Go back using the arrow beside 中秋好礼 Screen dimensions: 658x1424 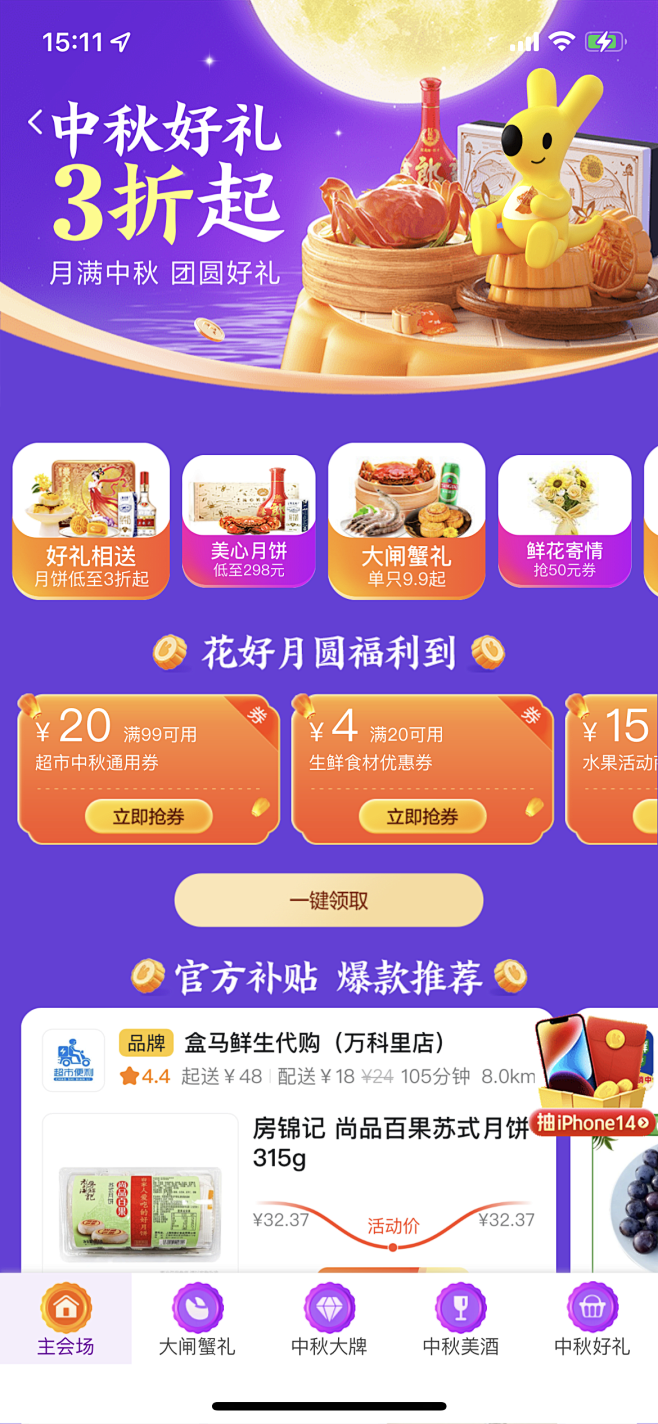point(35,122)
